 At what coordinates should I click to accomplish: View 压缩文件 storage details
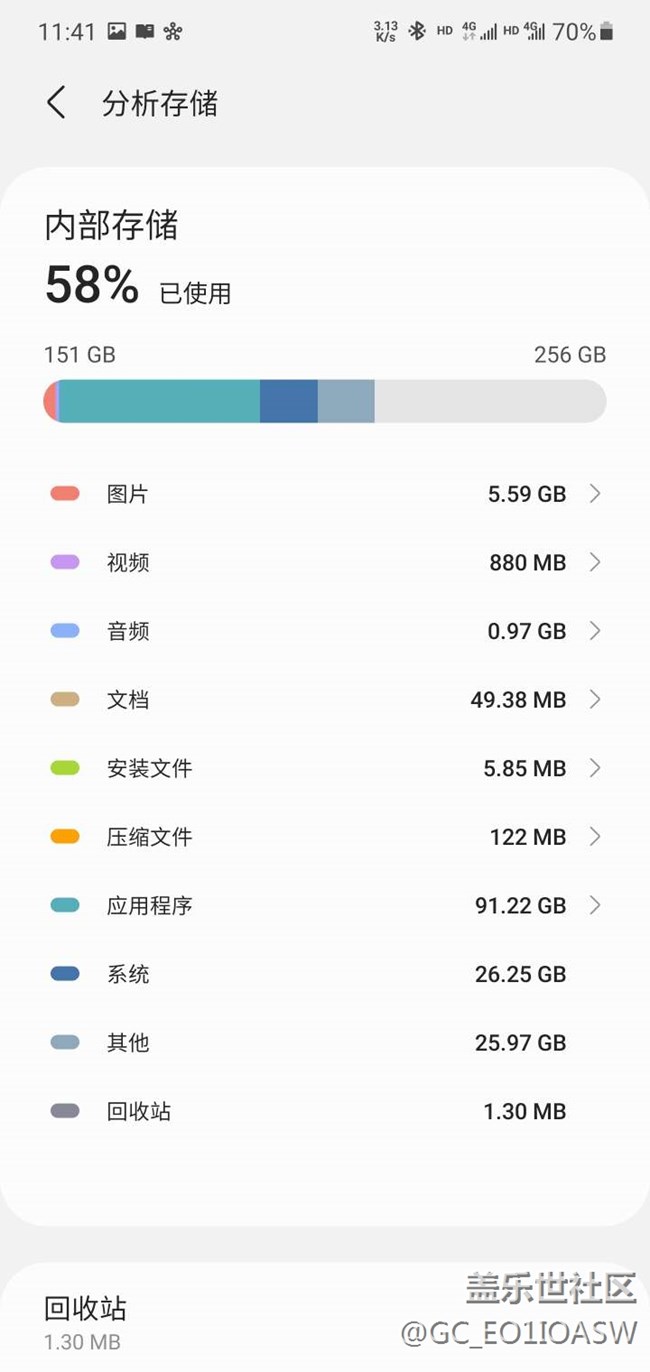click(x=325, y=837)
